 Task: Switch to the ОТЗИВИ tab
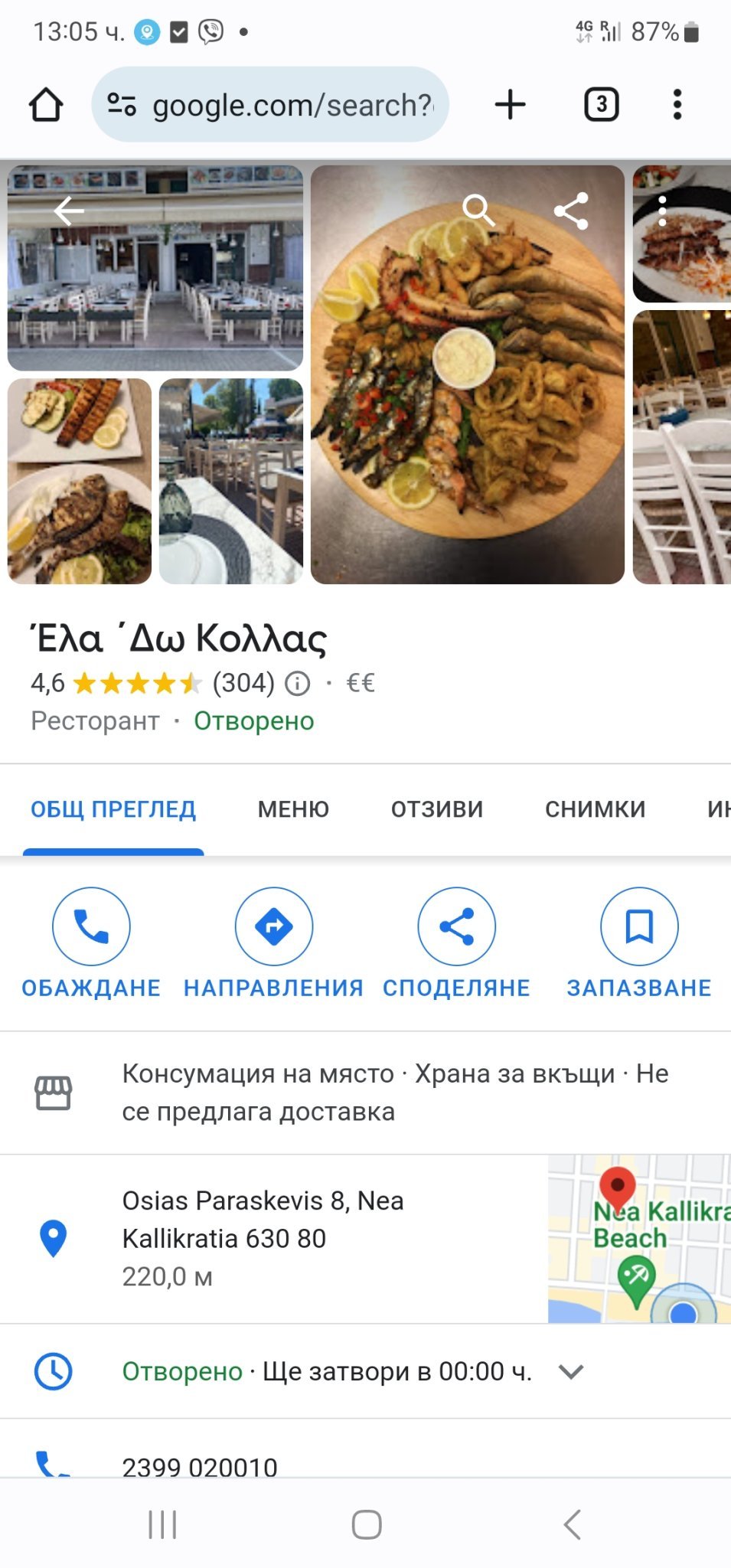(437, 809)
